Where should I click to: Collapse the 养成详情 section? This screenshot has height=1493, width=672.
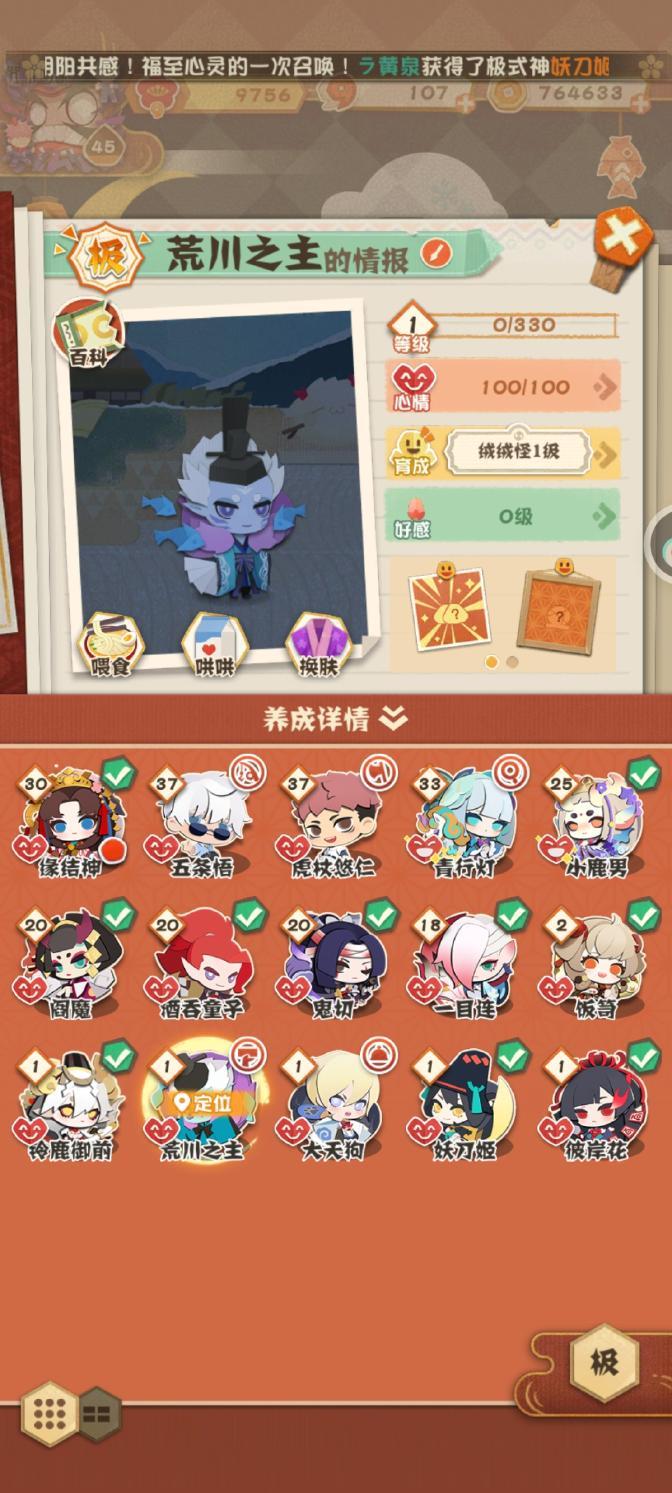[x=336, y=719]
